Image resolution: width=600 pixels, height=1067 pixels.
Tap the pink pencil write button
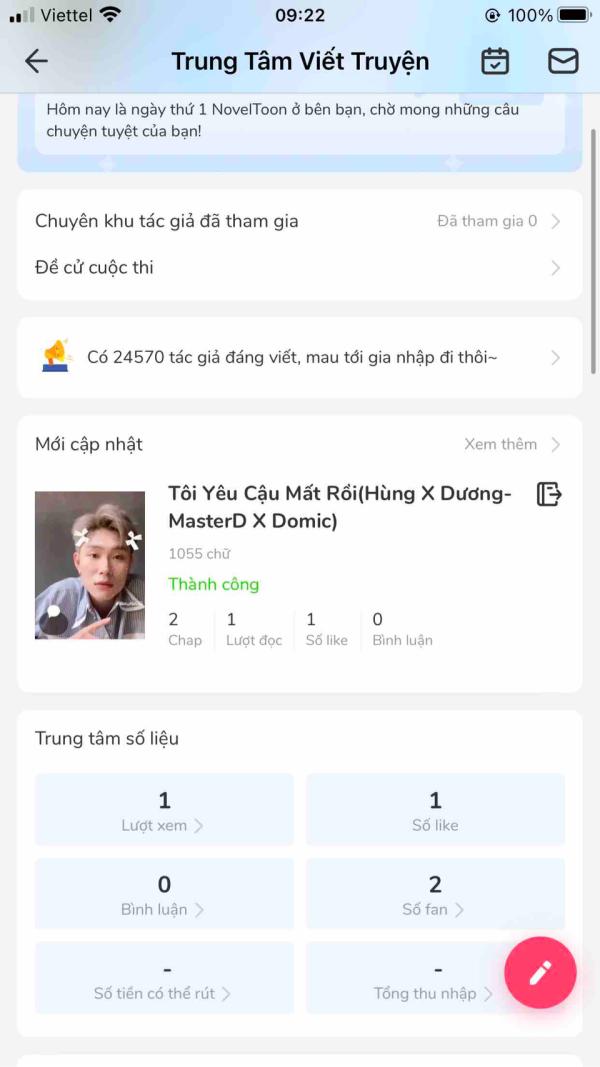click(540, 972)
